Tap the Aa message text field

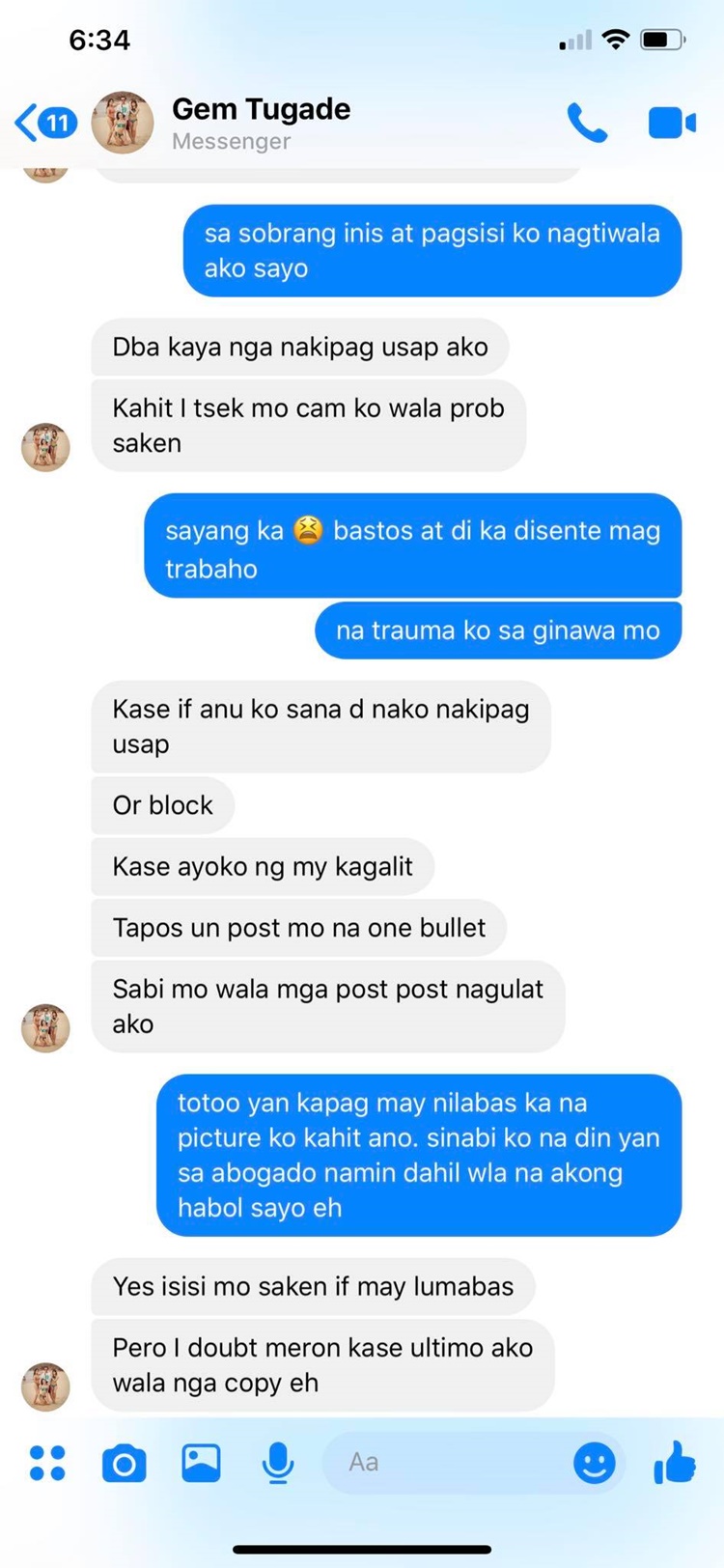coord(444,1463)
